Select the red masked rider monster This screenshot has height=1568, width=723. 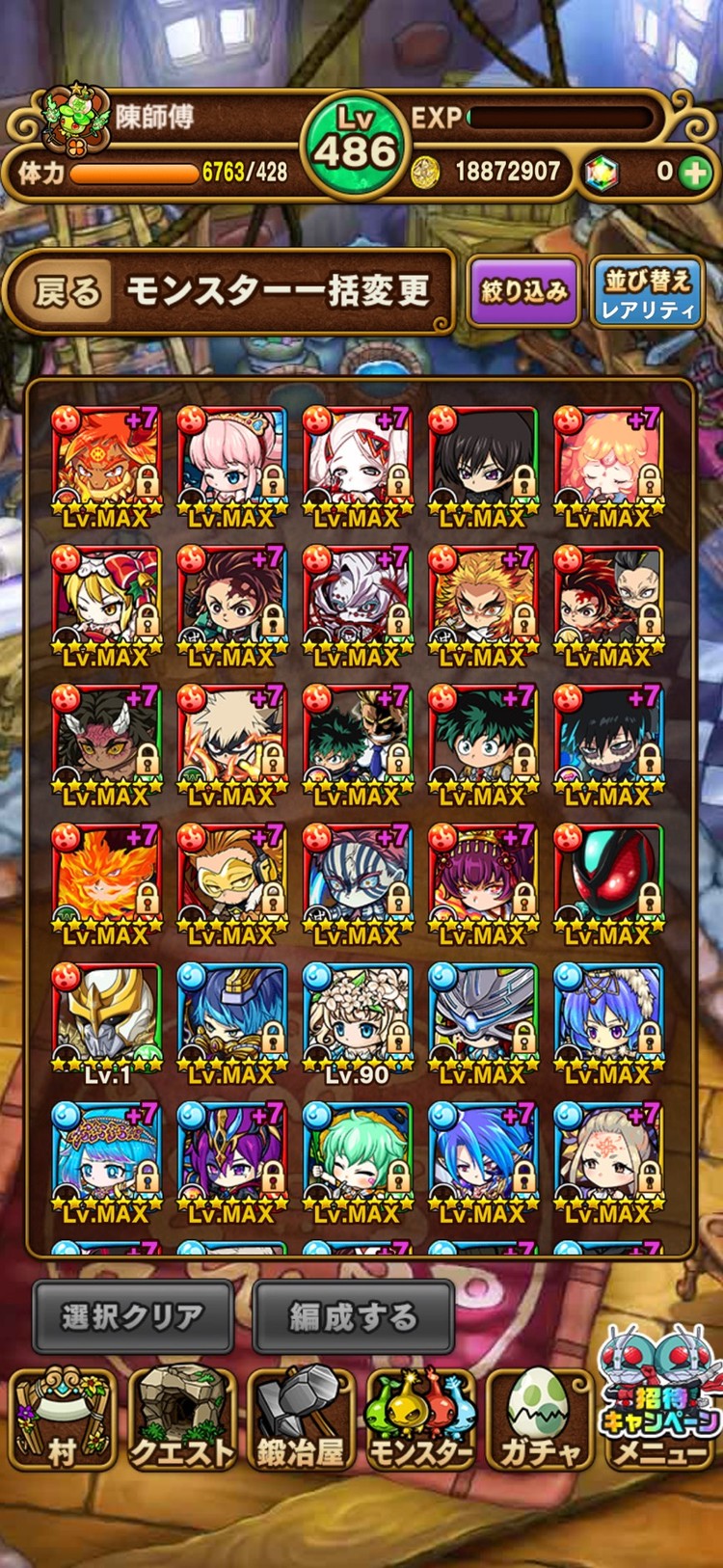point(608,879)
